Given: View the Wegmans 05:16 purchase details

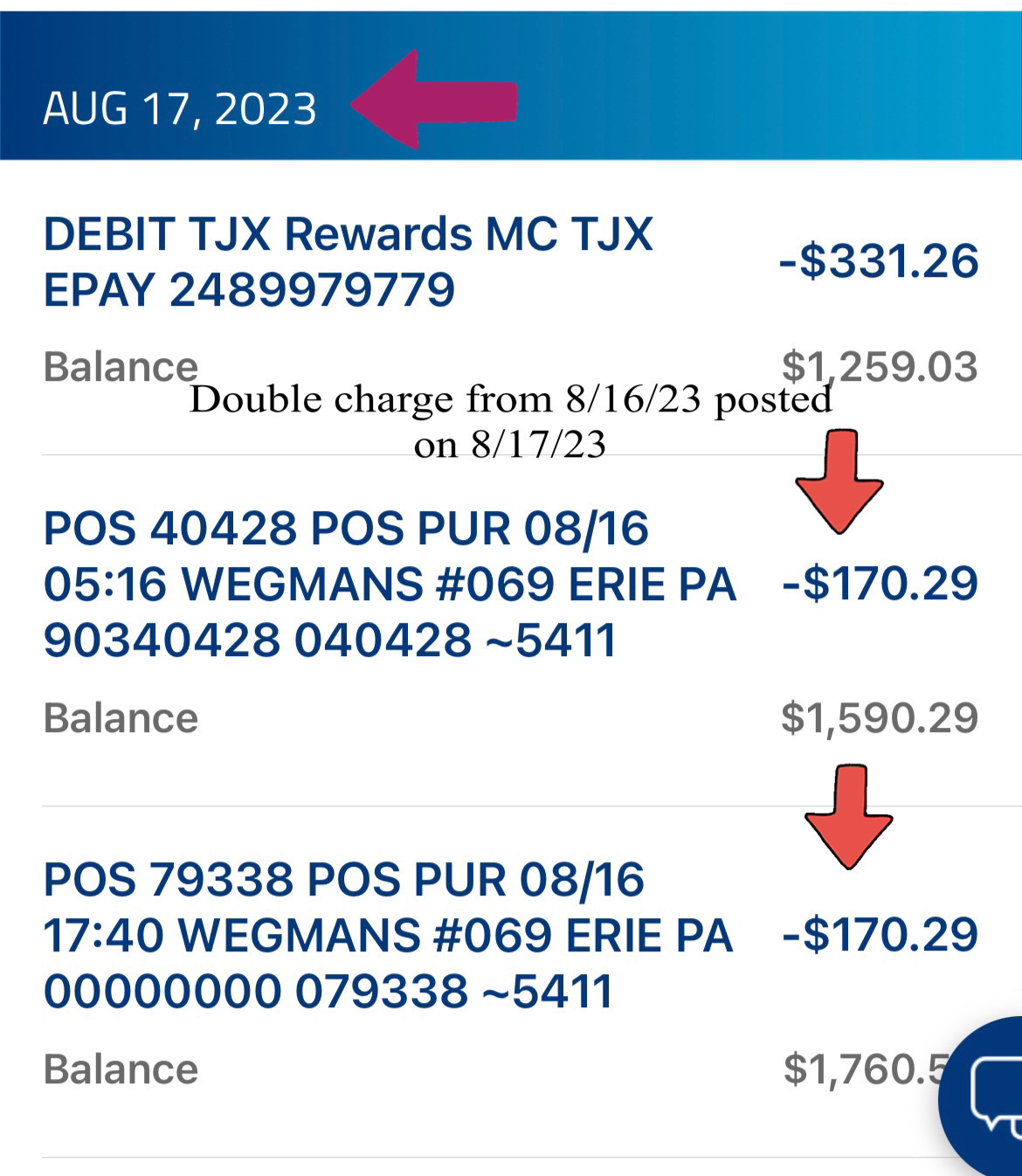Looking at the screenshot, I should click(389, 585).
